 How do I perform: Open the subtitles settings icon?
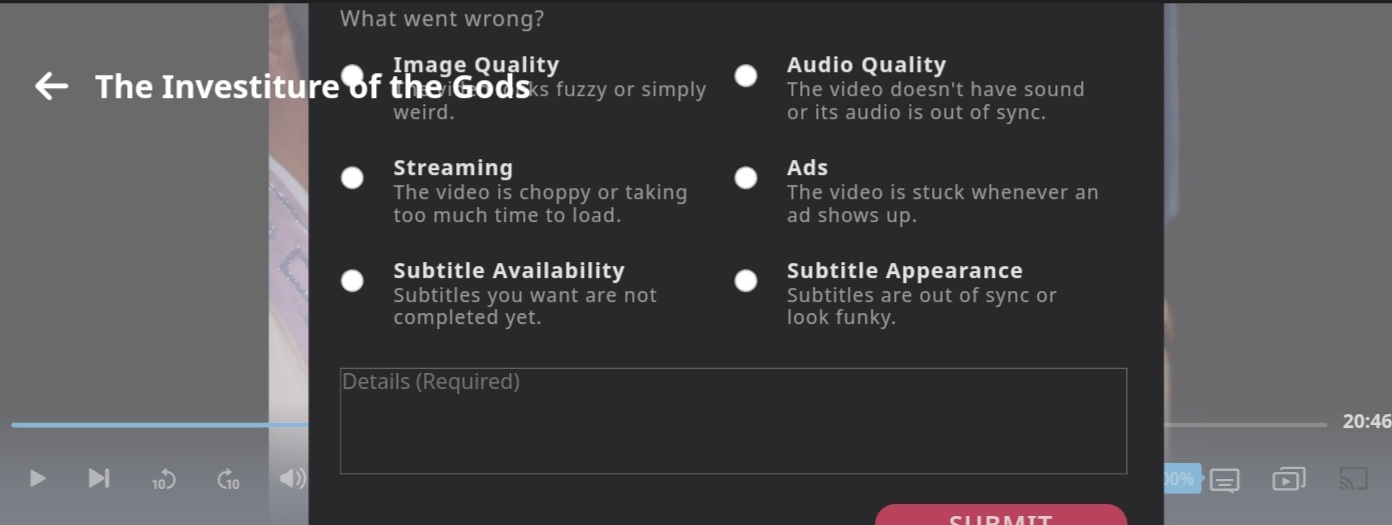click(x=1225, y=480)
